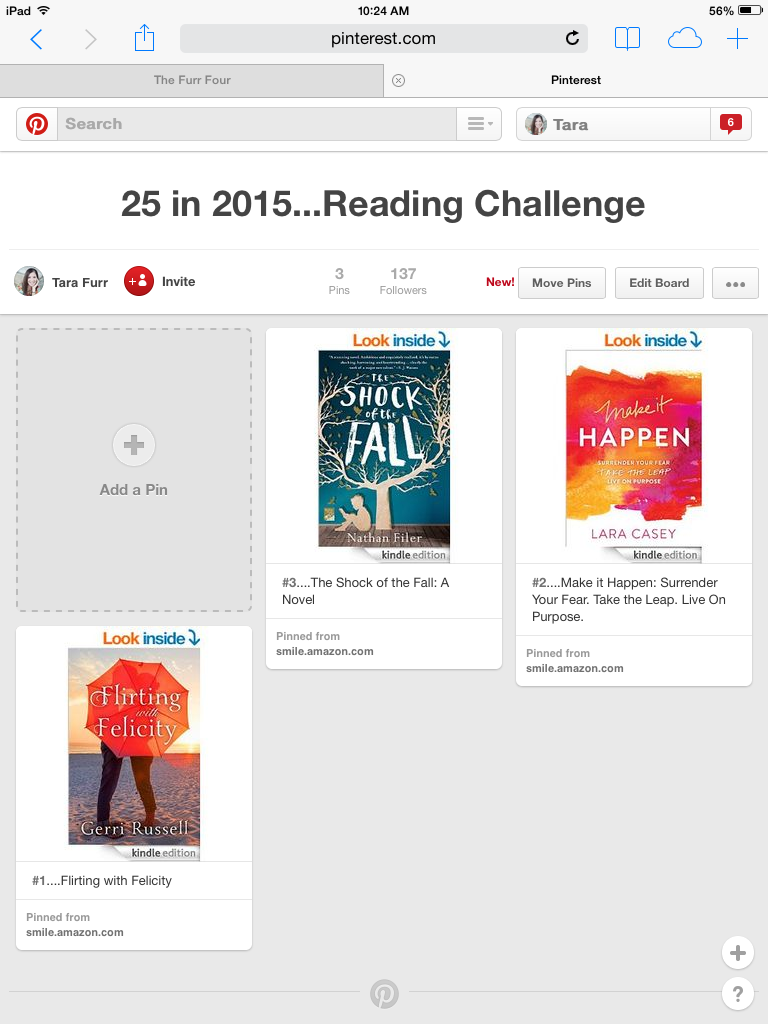Select Edit Board
The height and width of the screenshot is (1024, 768).
[x=659, y=283]
